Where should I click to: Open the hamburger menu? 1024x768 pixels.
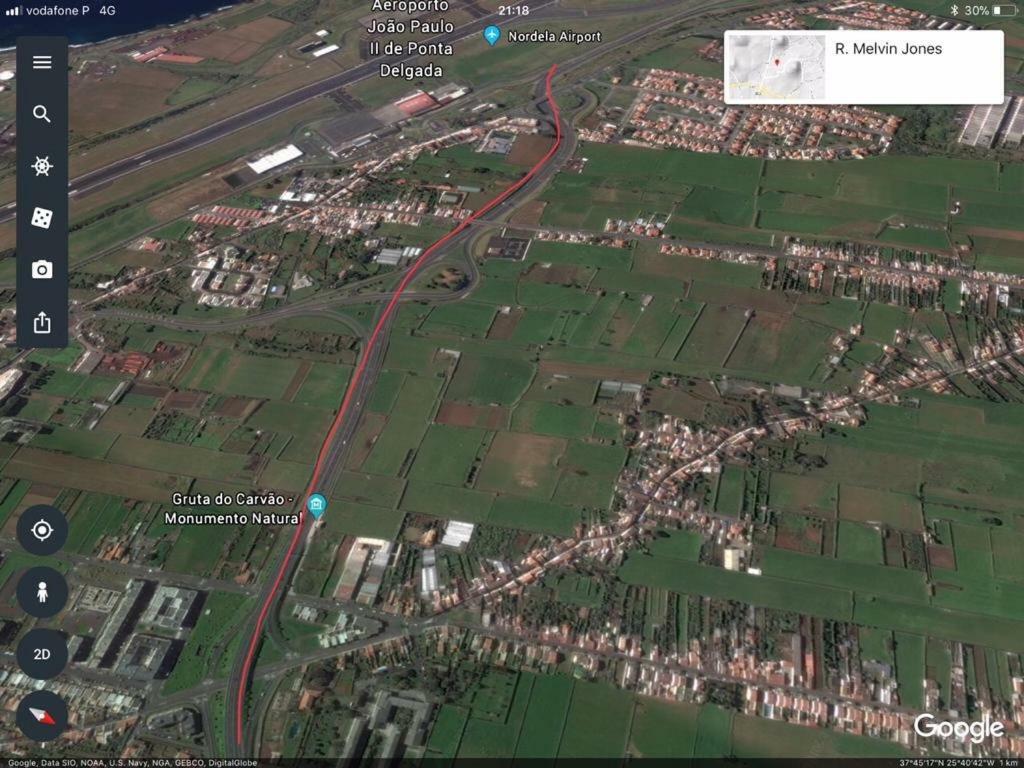coord(42,62)
